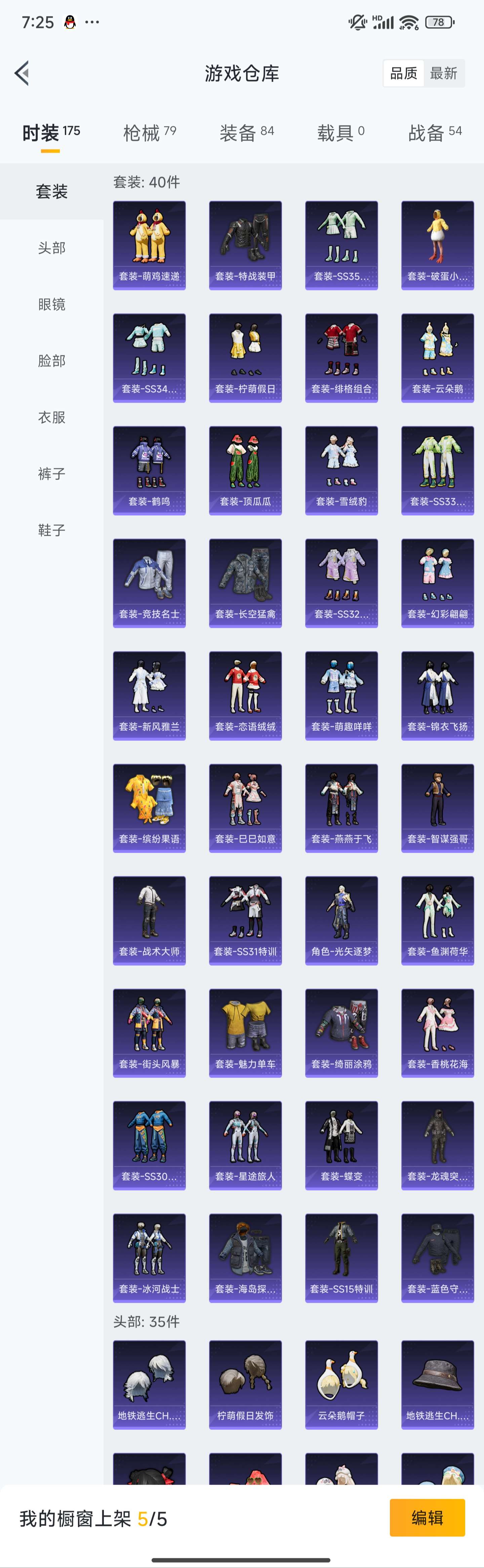Open the 套装-萌鸡速递 item
This screenshot has width=484, height=1568.
149,245
